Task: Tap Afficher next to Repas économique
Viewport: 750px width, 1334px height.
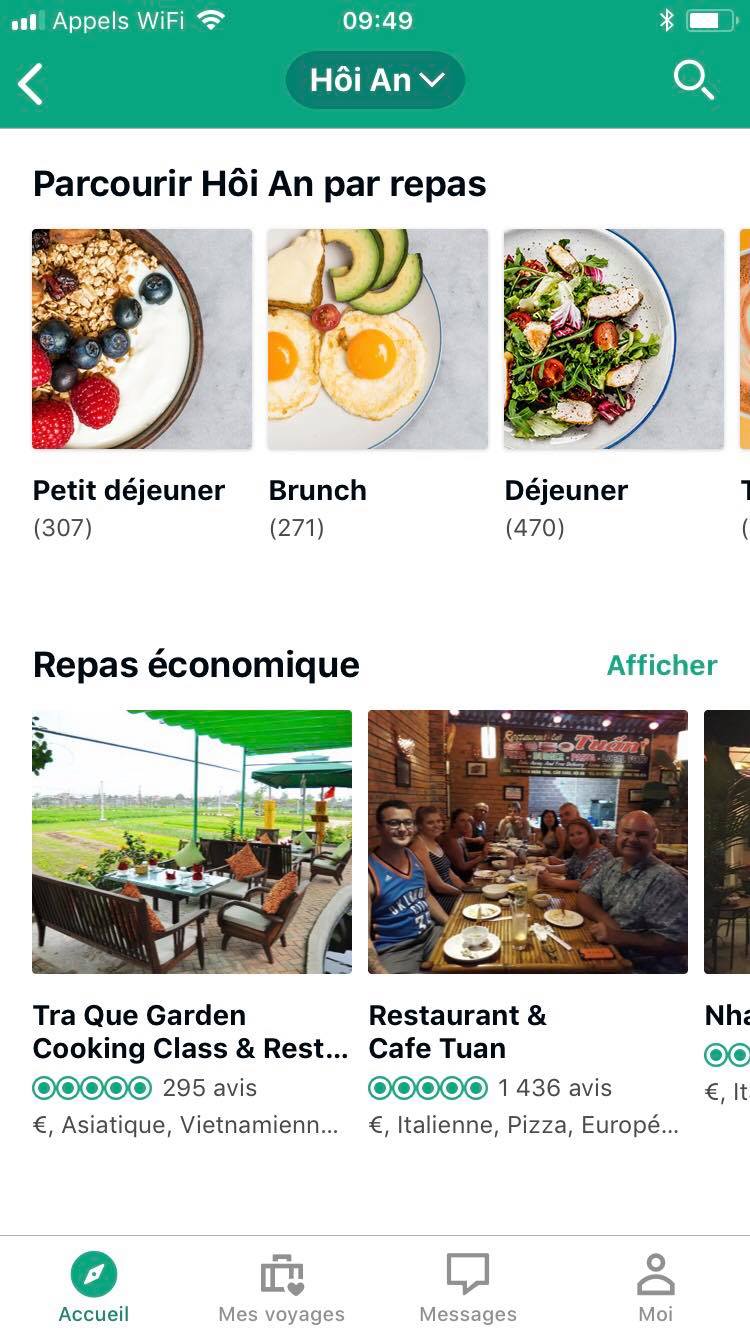Action: 662,665
